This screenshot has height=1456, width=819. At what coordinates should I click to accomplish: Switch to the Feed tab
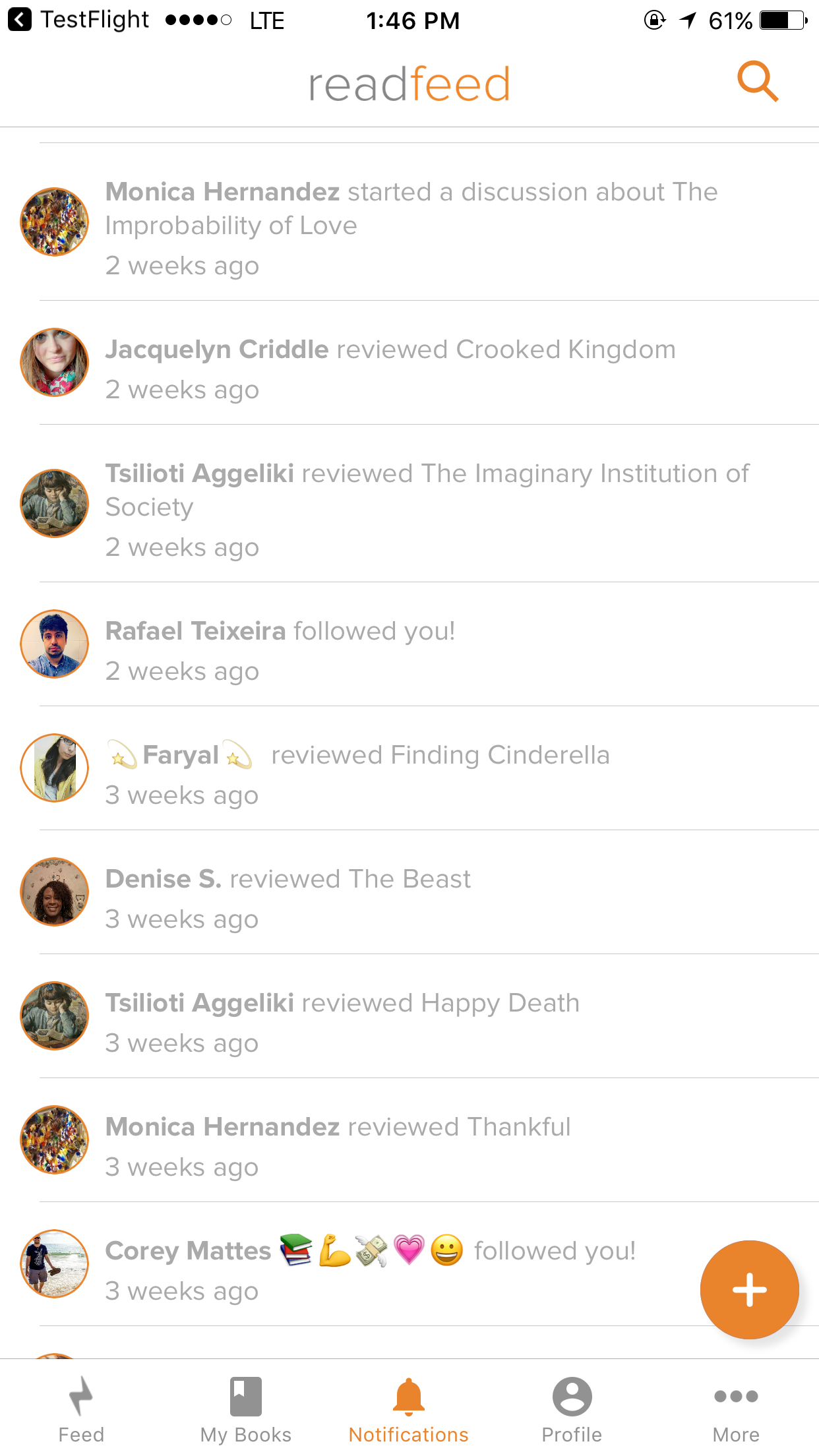pyautogui.click(x=81, y=1409)
